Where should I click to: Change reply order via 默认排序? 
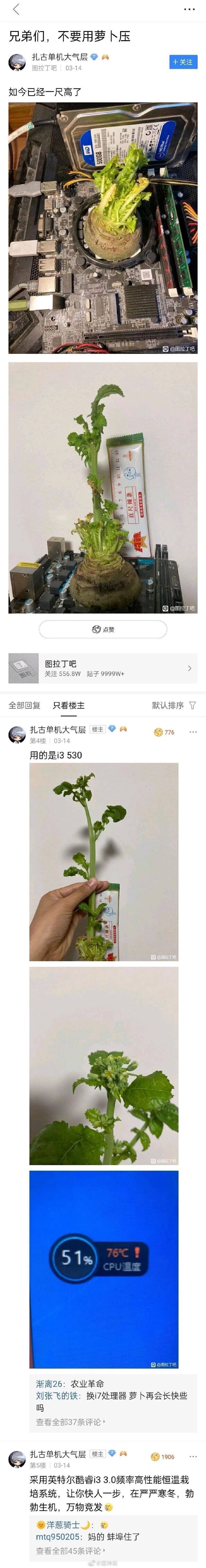tap(173, 705)
